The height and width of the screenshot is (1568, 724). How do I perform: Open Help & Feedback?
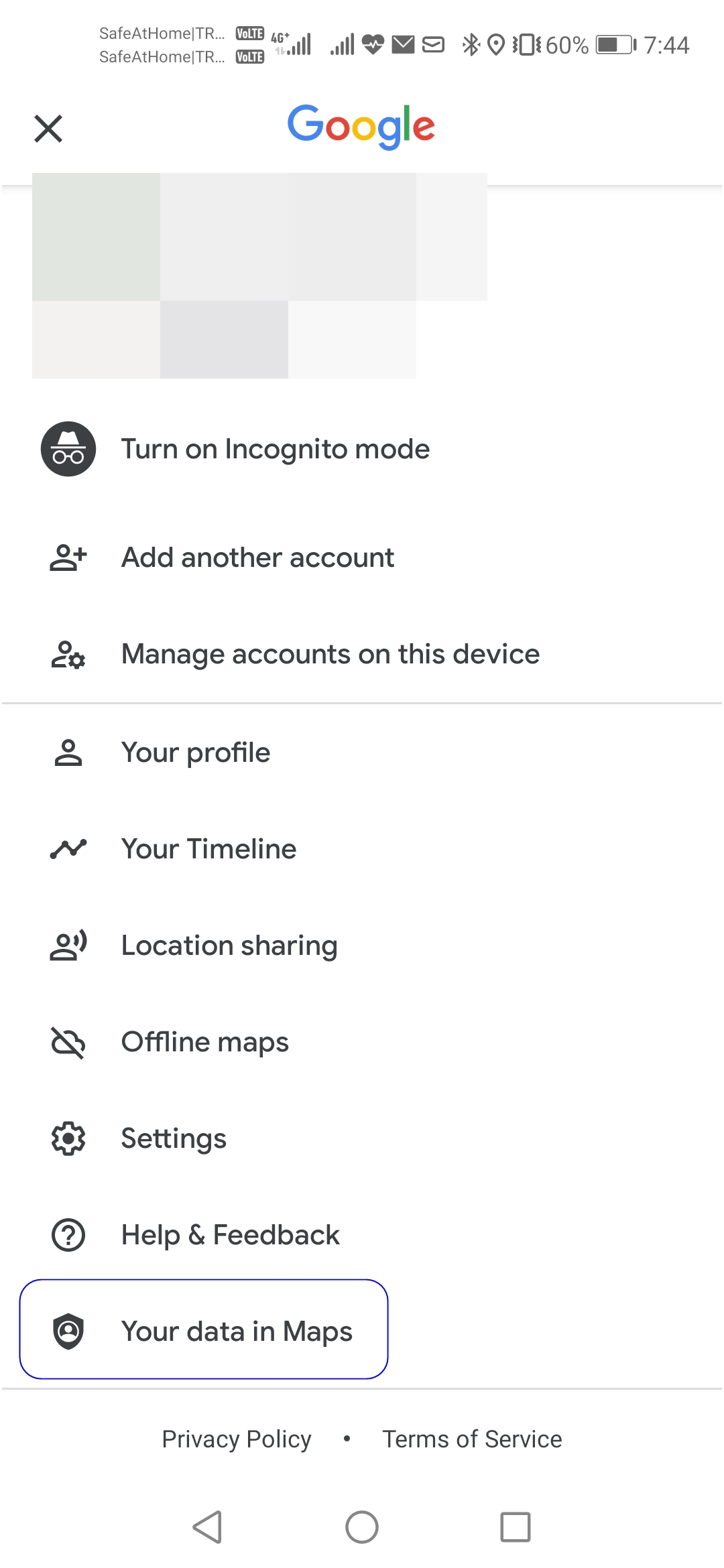coord(362,1235)
